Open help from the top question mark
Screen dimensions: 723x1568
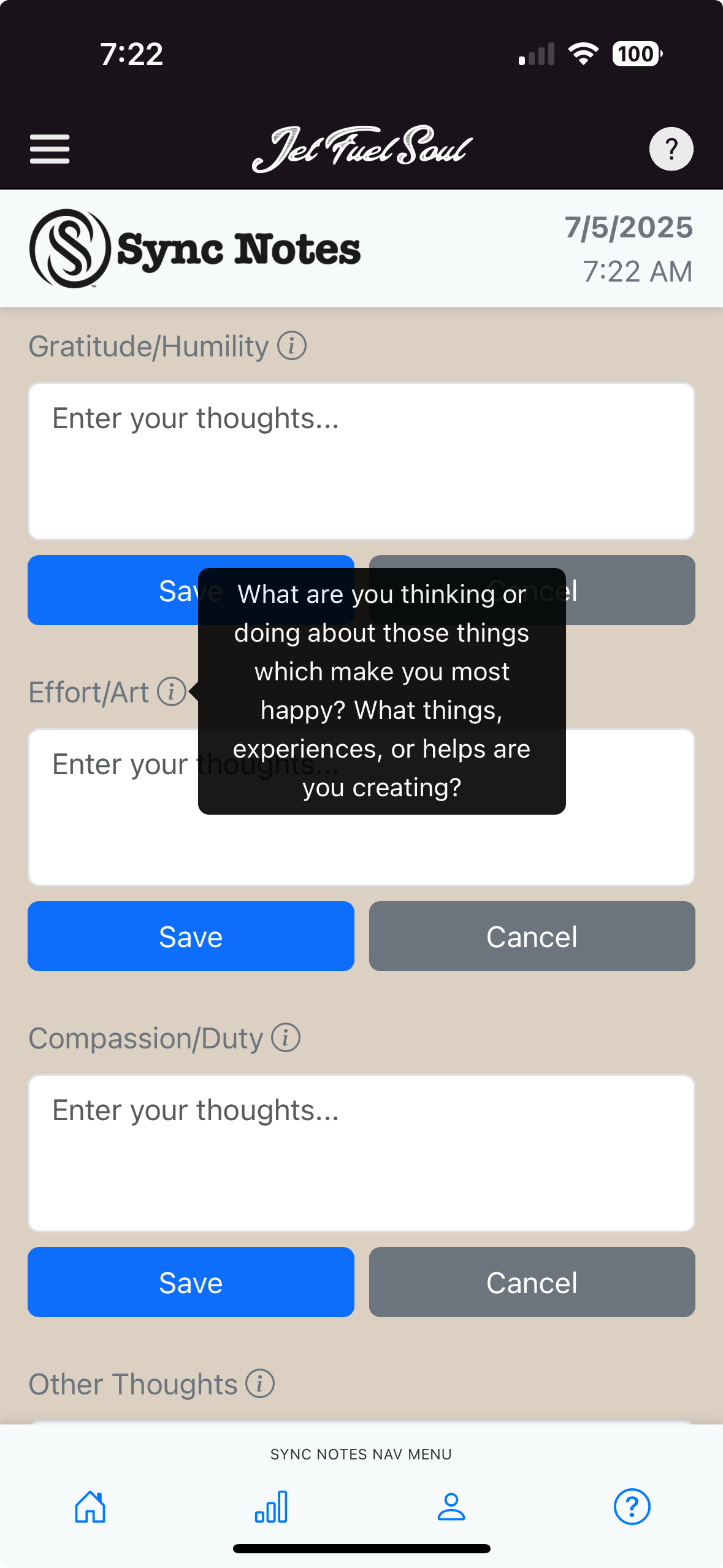tap(671, 149)
